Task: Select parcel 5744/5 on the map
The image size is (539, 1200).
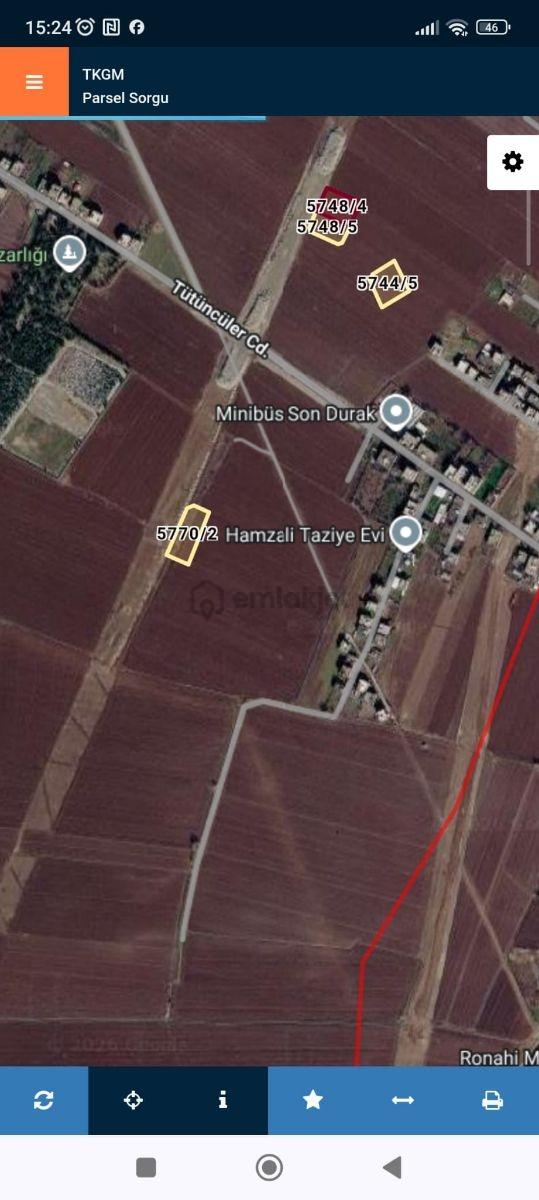Action: [387, 283]
